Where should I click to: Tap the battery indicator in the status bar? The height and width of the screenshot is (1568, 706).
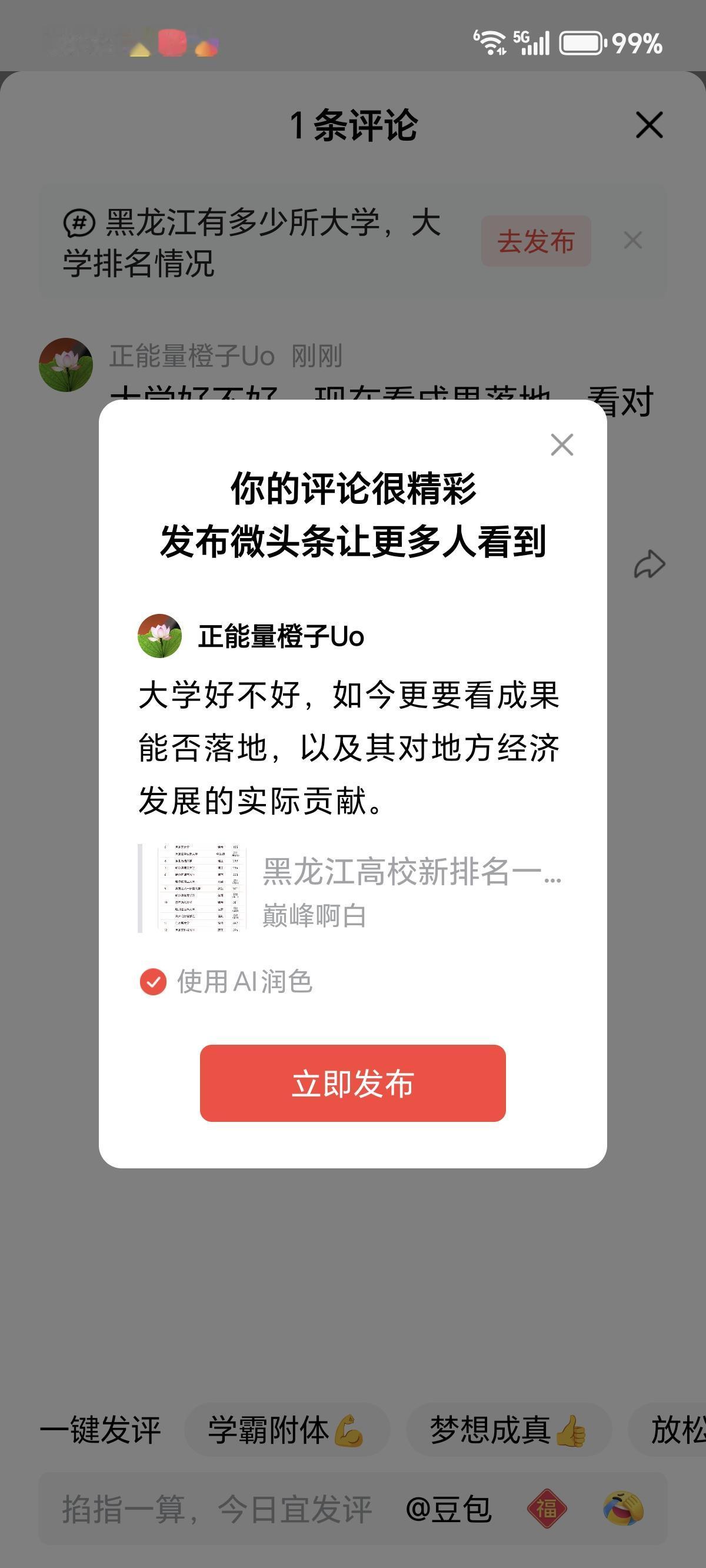tap(581, 42)
